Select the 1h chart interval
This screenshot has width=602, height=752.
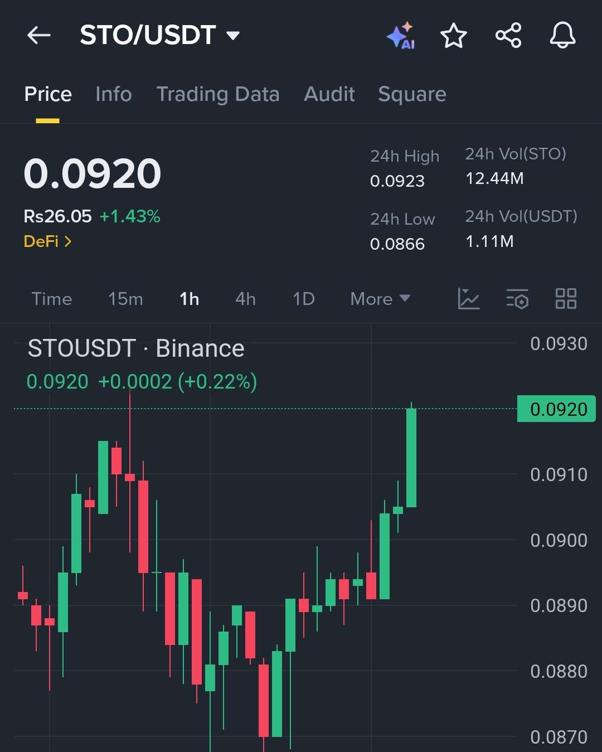189,298
